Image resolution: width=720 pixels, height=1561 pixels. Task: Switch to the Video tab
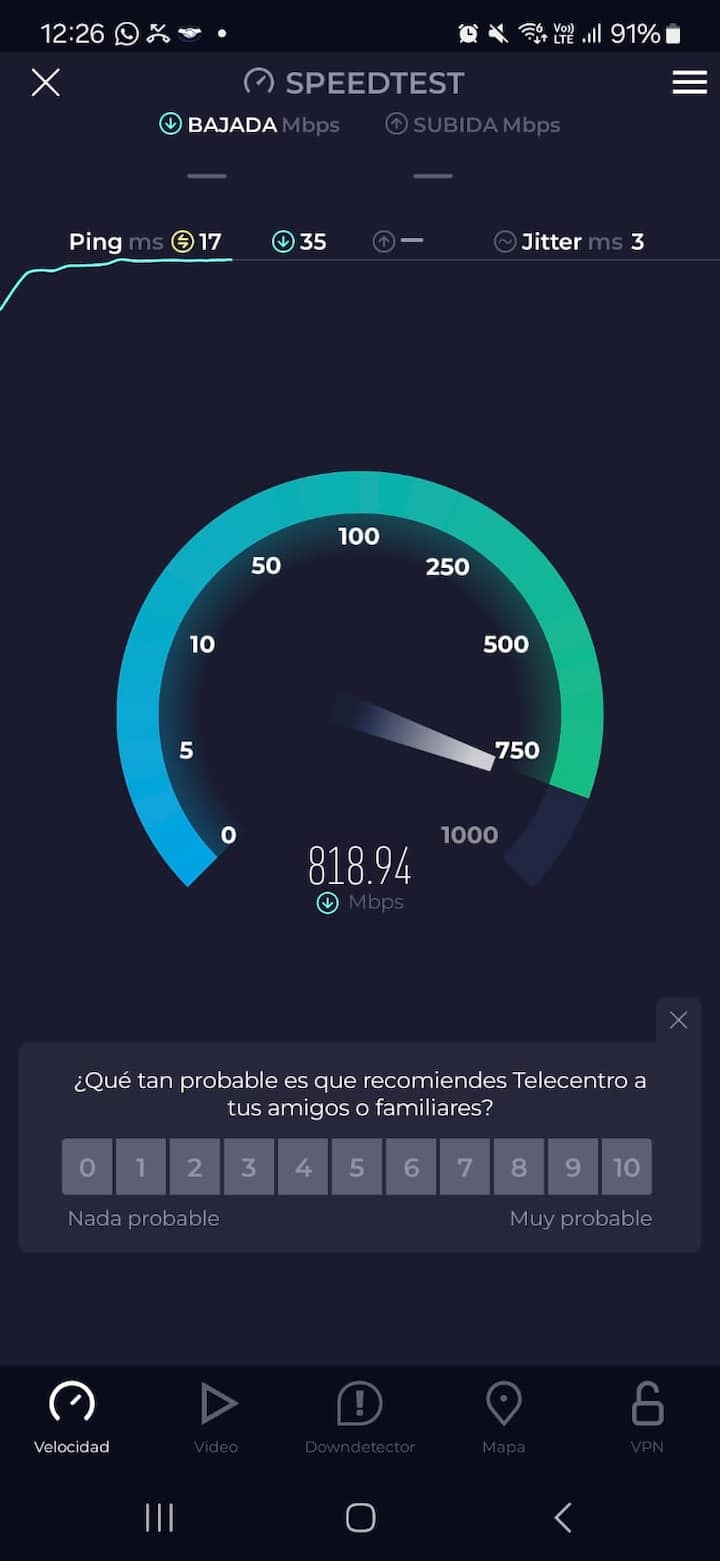[x=216, y=1417]
